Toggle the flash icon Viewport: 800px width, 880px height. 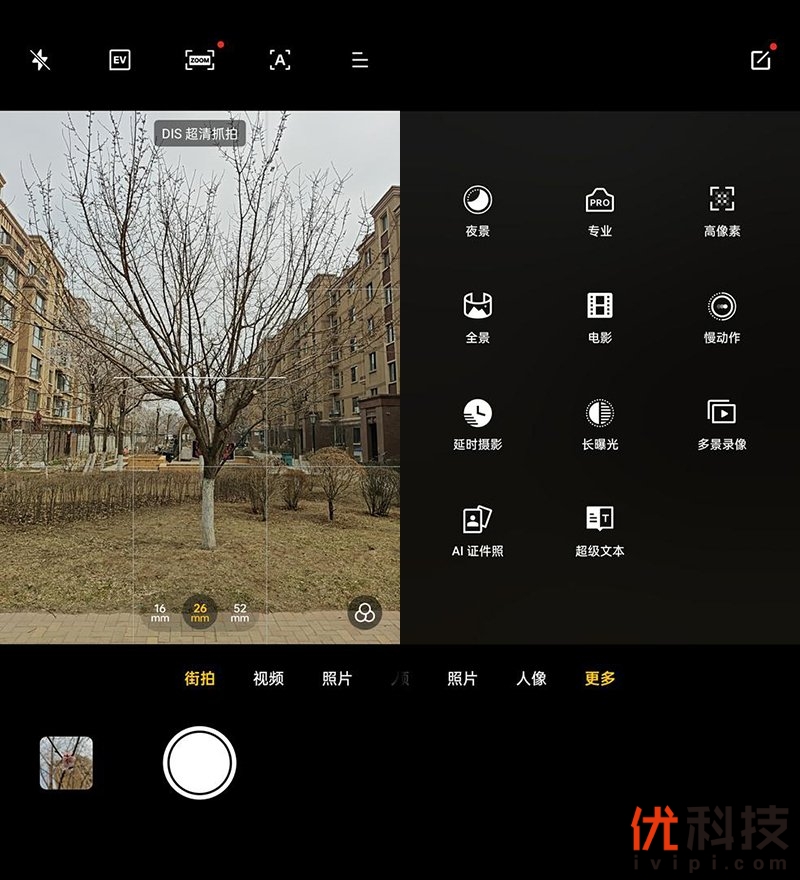click(40, 60)
